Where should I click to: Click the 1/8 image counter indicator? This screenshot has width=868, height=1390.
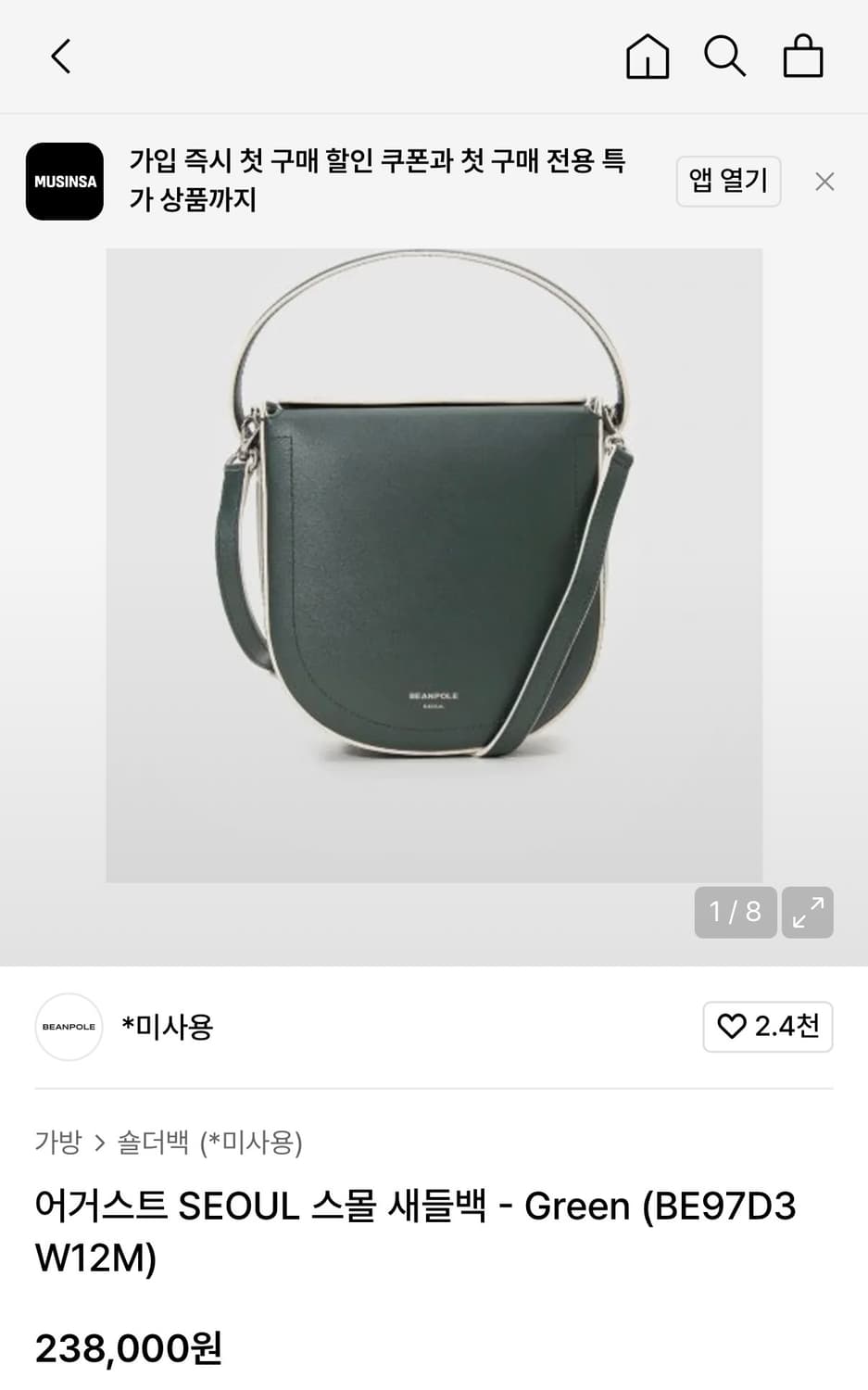735,913
